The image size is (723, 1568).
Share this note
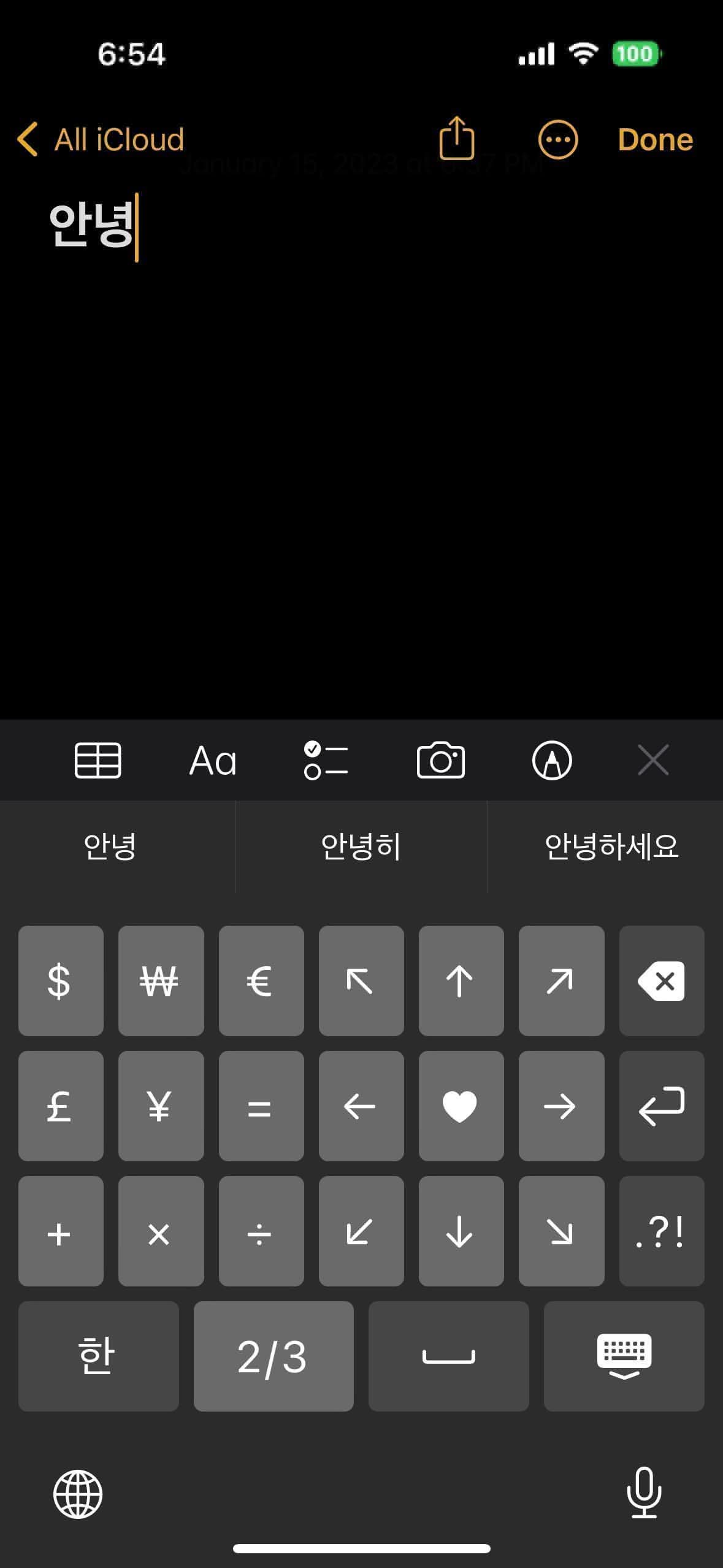point(457,138)
